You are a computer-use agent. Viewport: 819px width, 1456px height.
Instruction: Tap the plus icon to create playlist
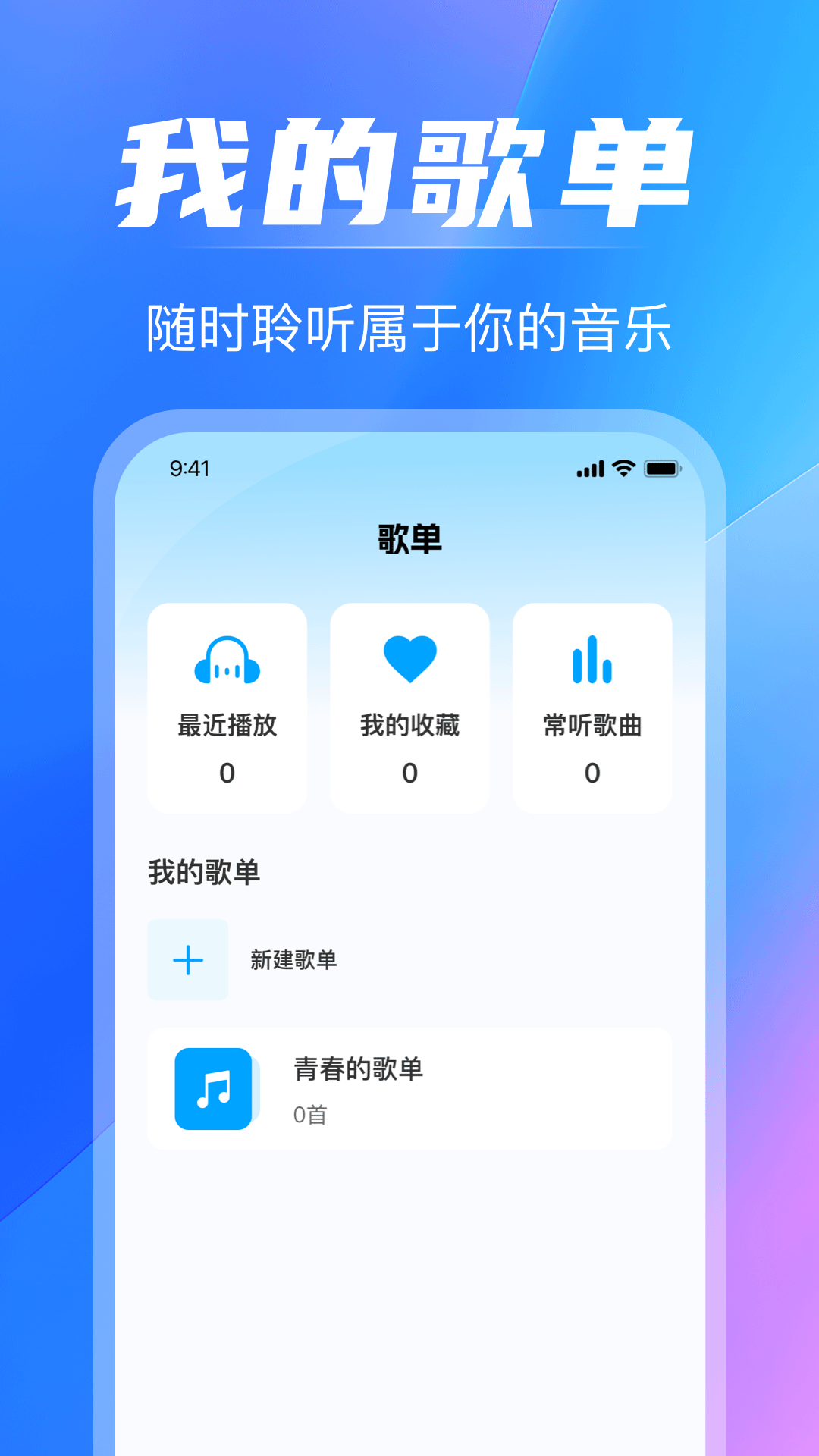click(x=188, y=960)
